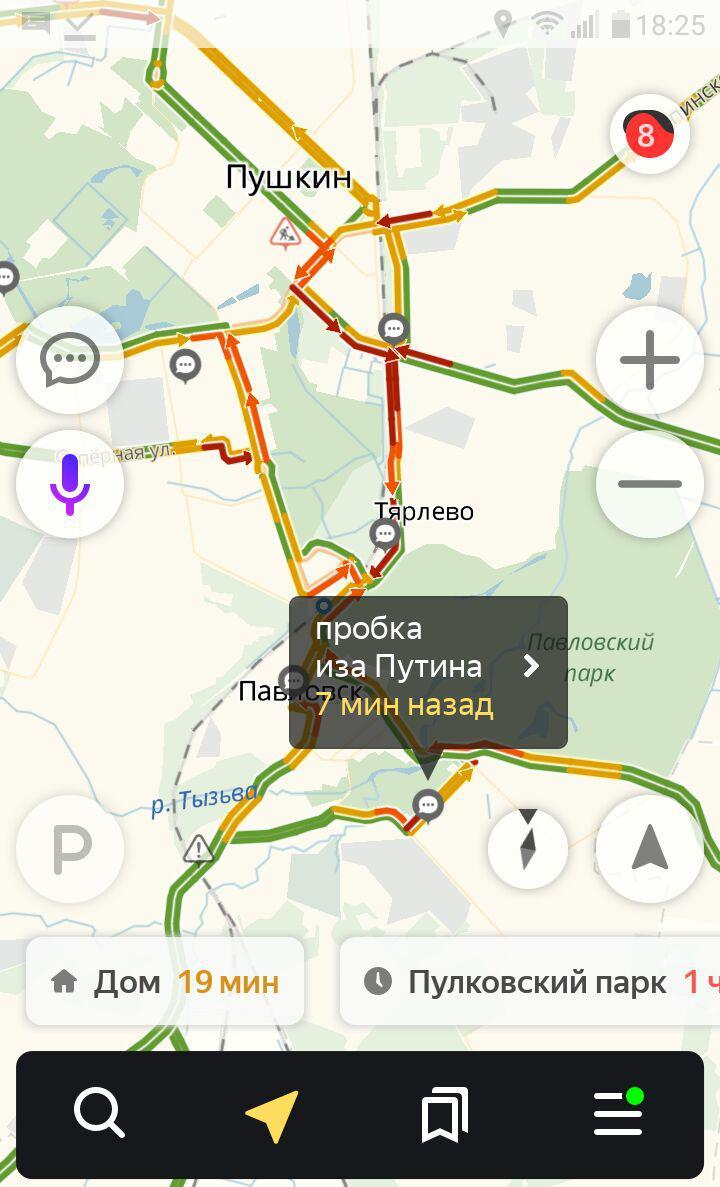Open the hazard warning marker near р. Тызьва

[199, 849]
